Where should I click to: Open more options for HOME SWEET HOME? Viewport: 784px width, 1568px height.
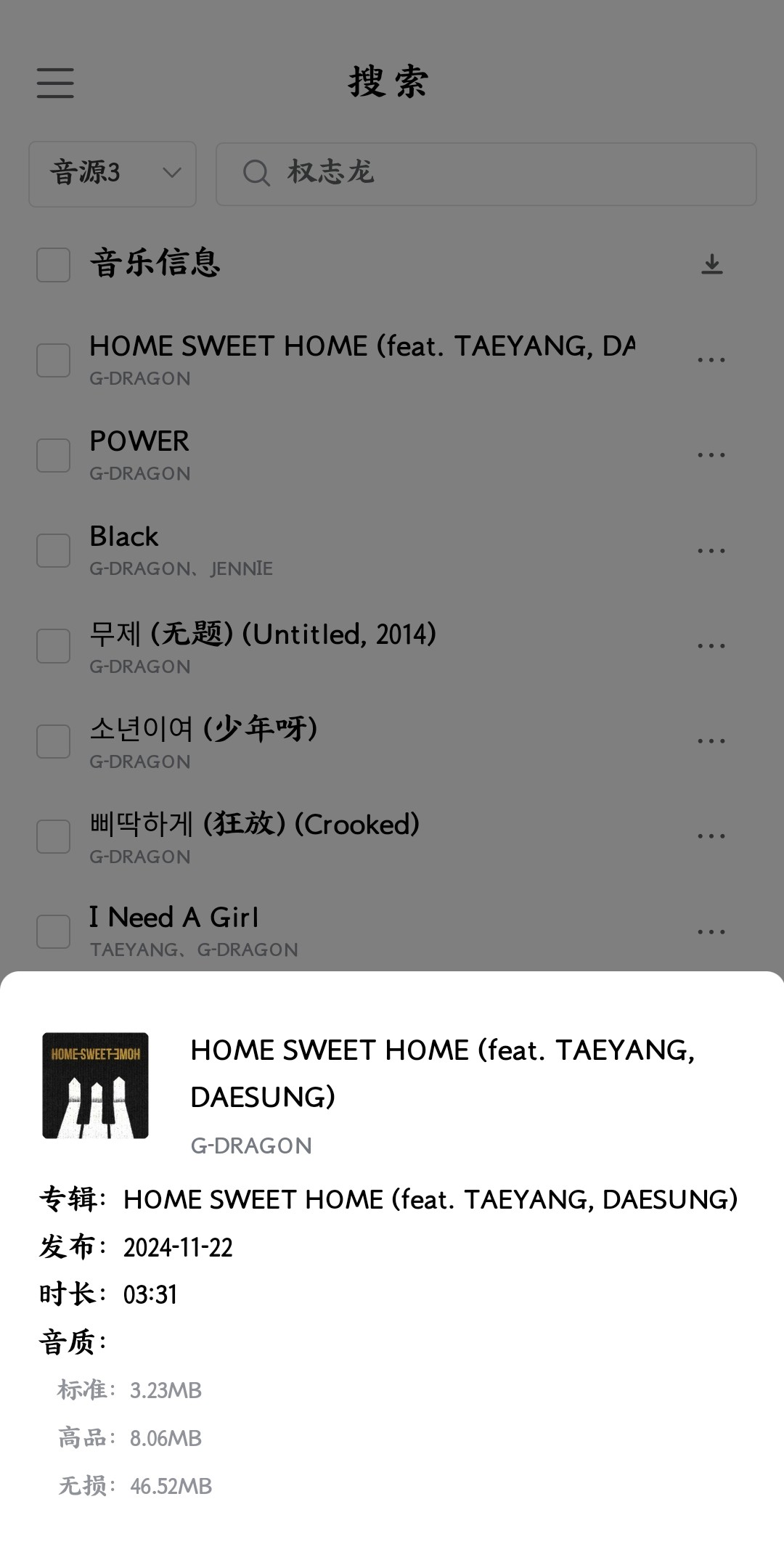711,360
